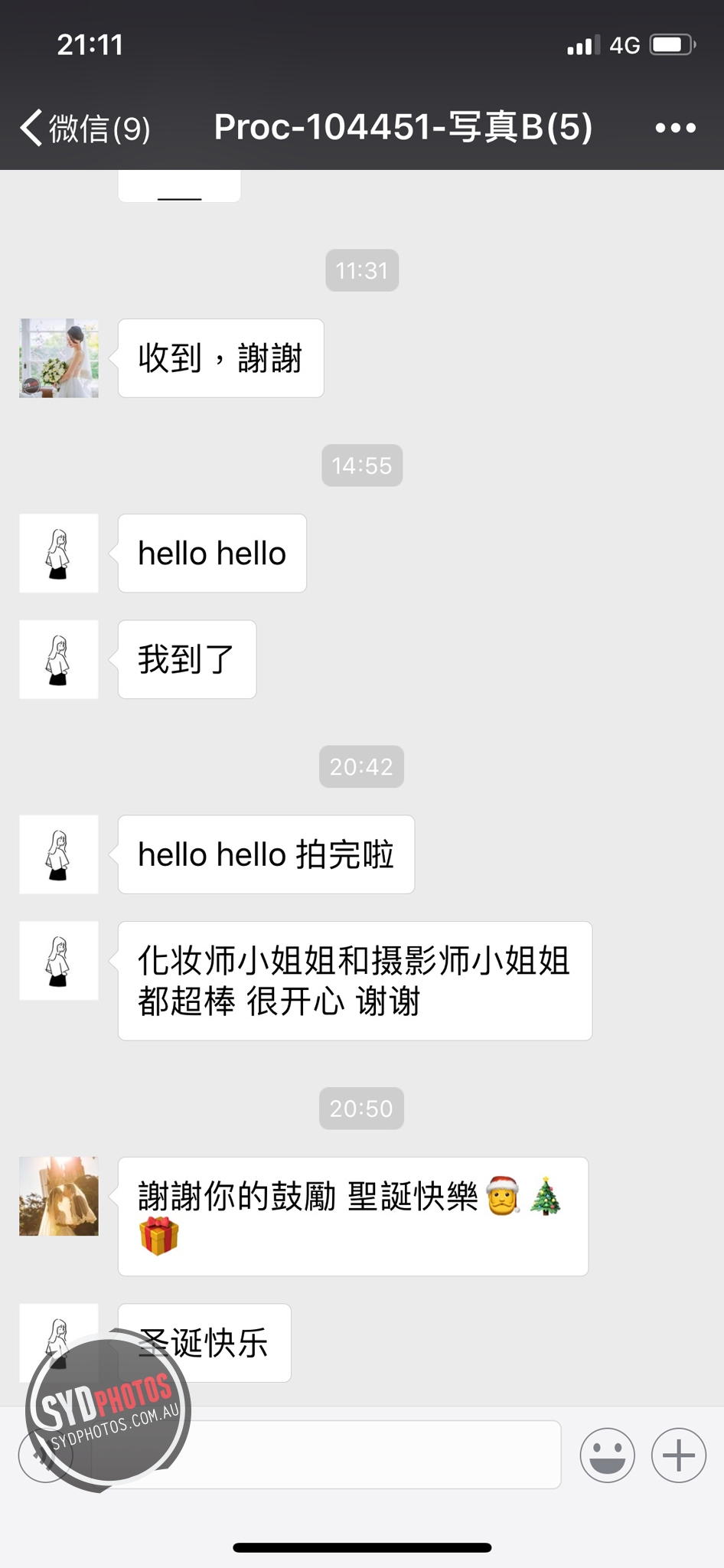724x1568 pixels.
Task: Open the plus attachment menu
Action: (x=678, y=1455)
